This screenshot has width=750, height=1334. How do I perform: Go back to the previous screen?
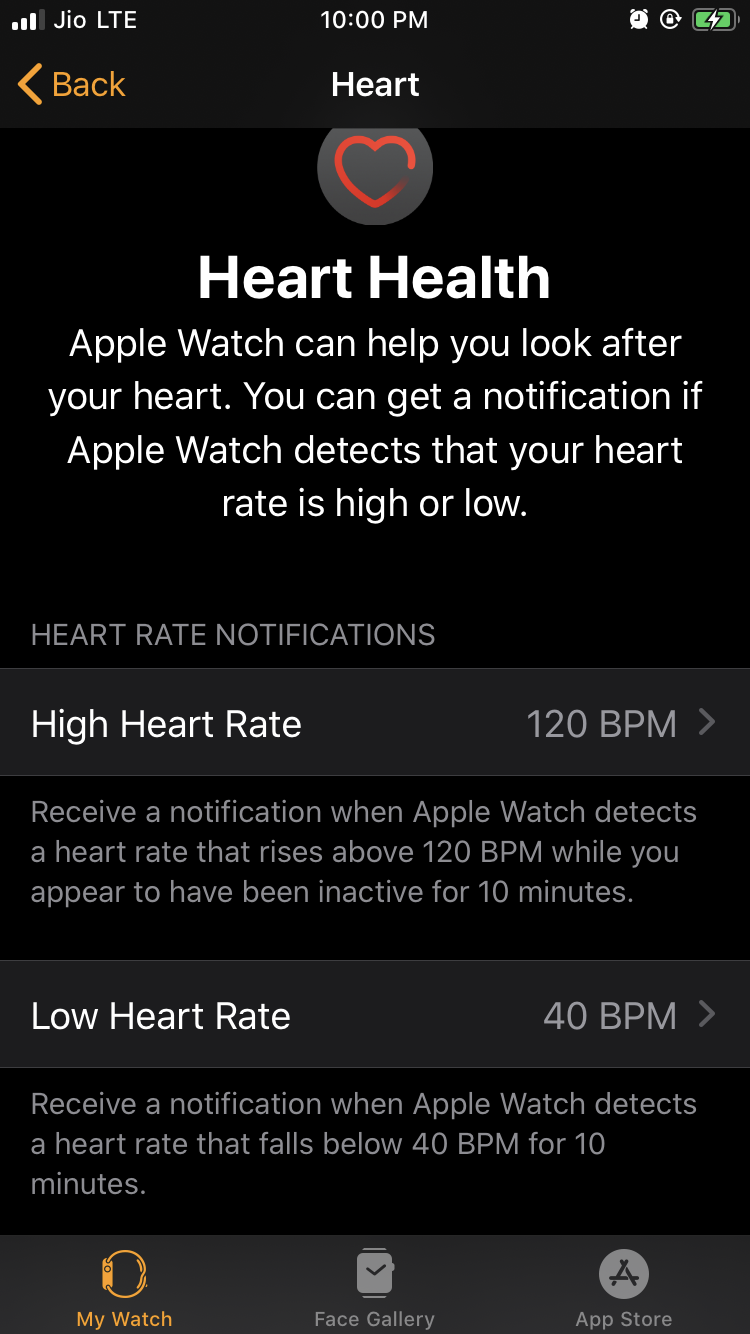[x=72, y=85]
